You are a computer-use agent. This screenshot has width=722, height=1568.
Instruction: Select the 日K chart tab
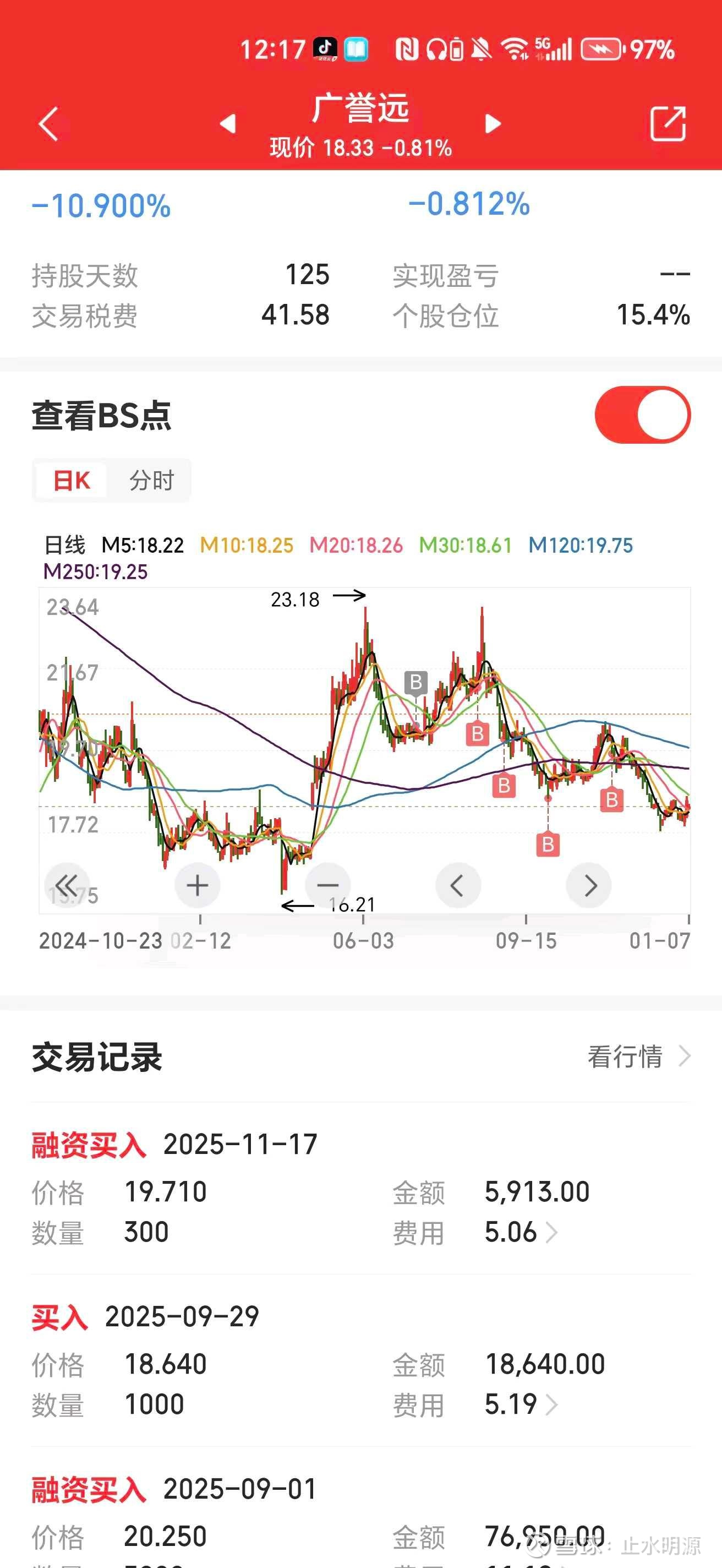pyautogui.click(x=72, y=481)
